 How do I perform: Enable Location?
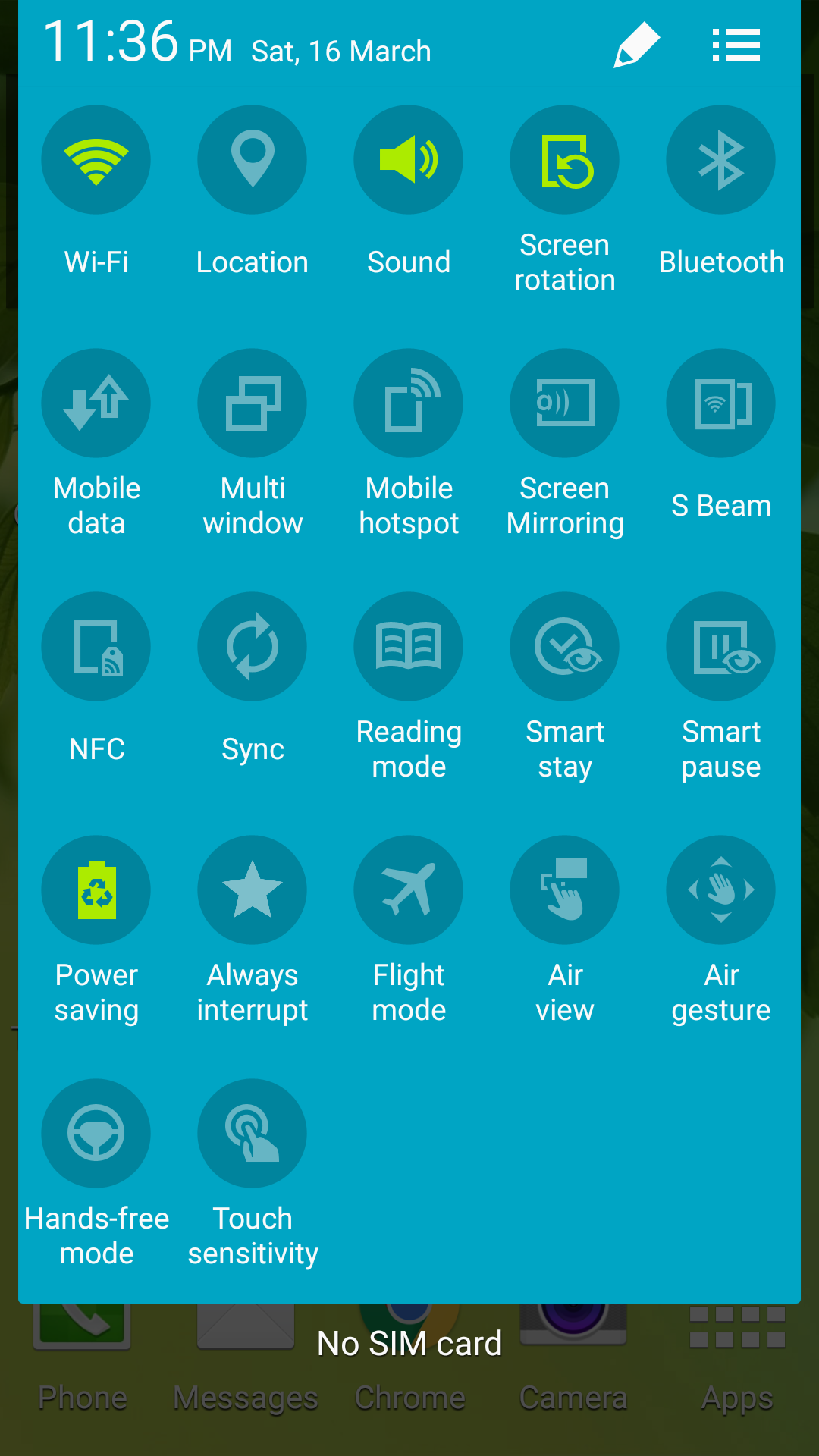253,160
